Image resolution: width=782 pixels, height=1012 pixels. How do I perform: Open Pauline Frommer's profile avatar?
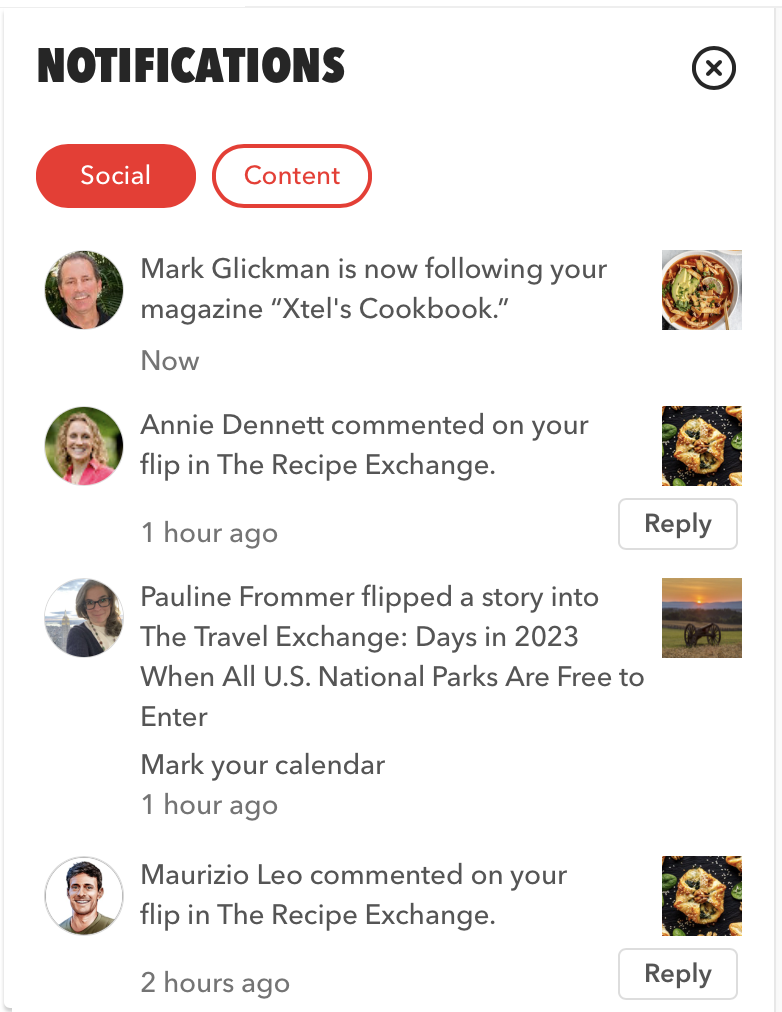tap(84, 617)
